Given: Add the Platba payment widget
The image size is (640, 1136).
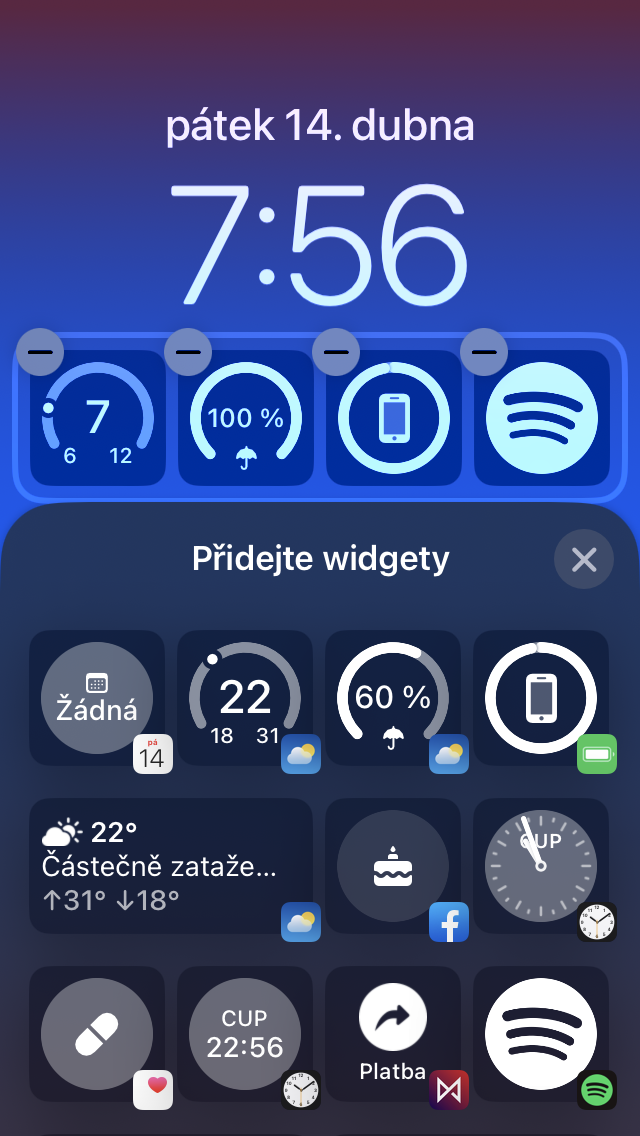Looking at the screenshot, I should (393, 1034).
